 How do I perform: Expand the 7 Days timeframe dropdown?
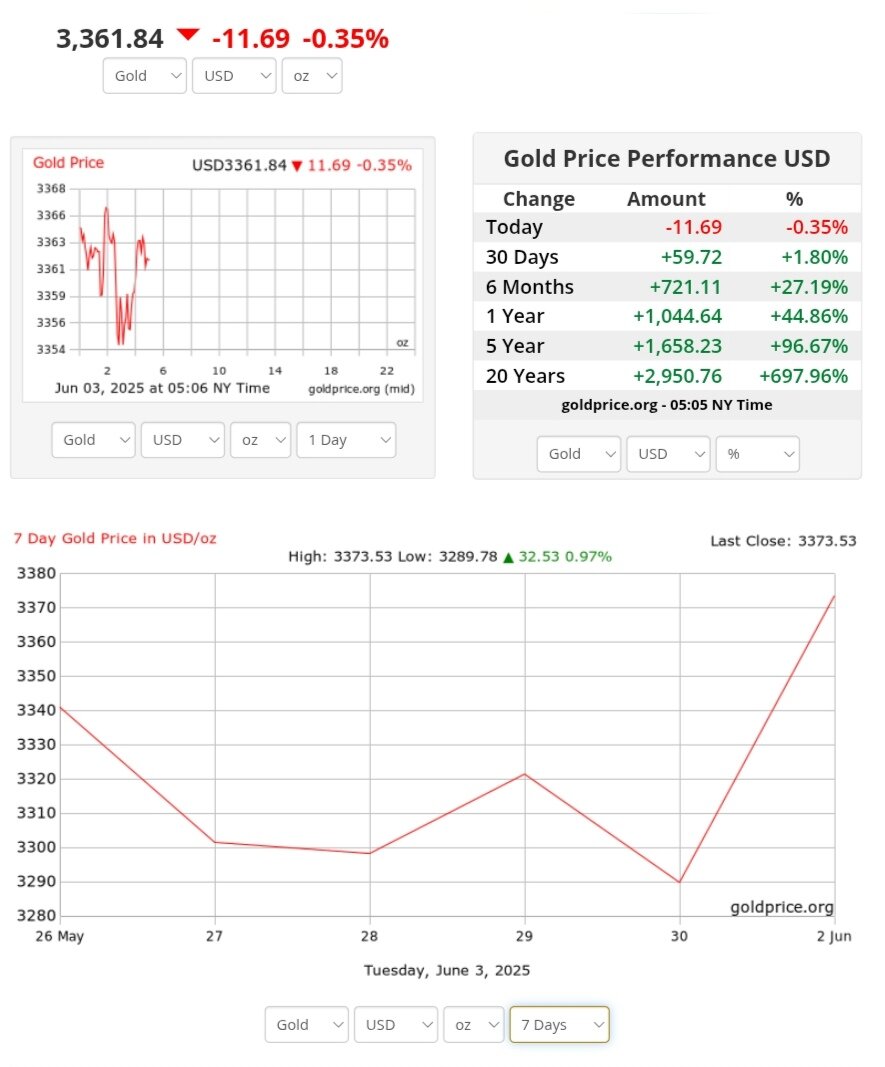tap(559, 1025)
